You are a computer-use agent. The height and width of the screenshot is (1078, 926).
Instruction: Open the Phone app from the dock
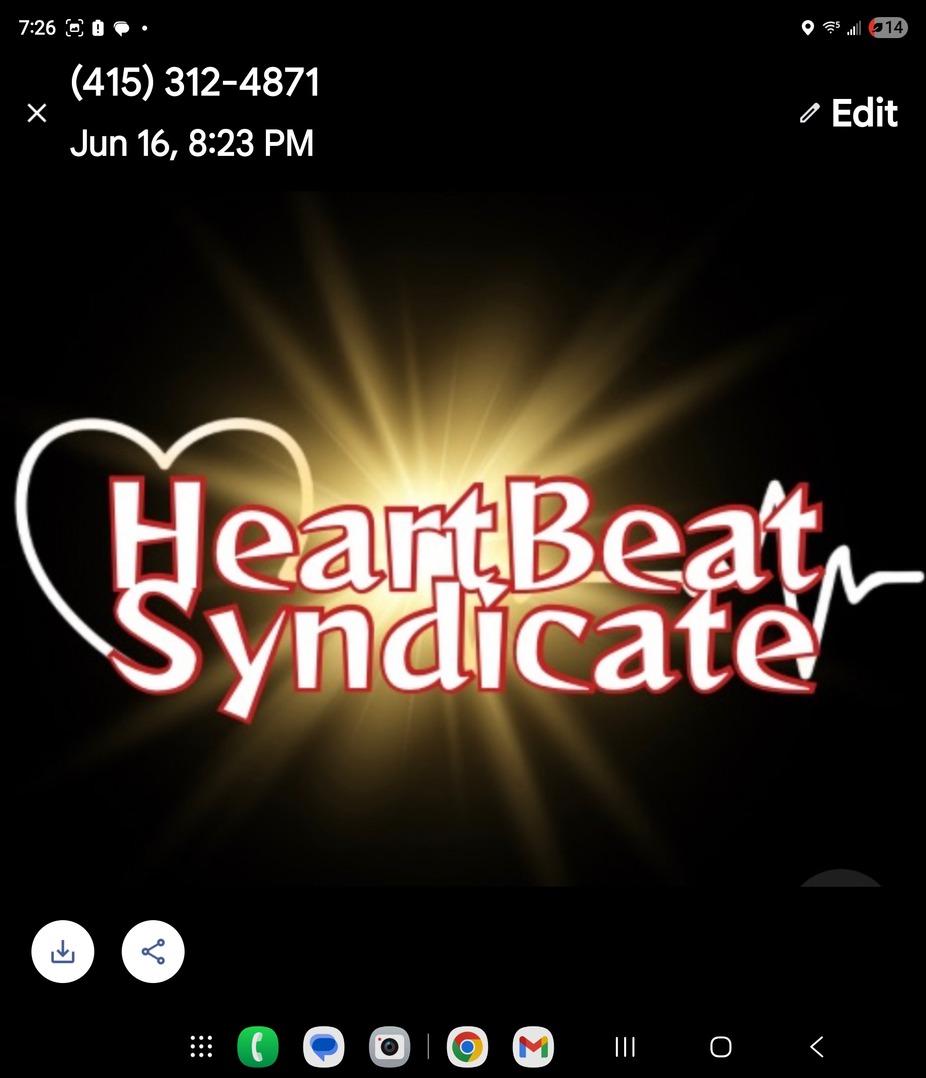coord(257,1046)
